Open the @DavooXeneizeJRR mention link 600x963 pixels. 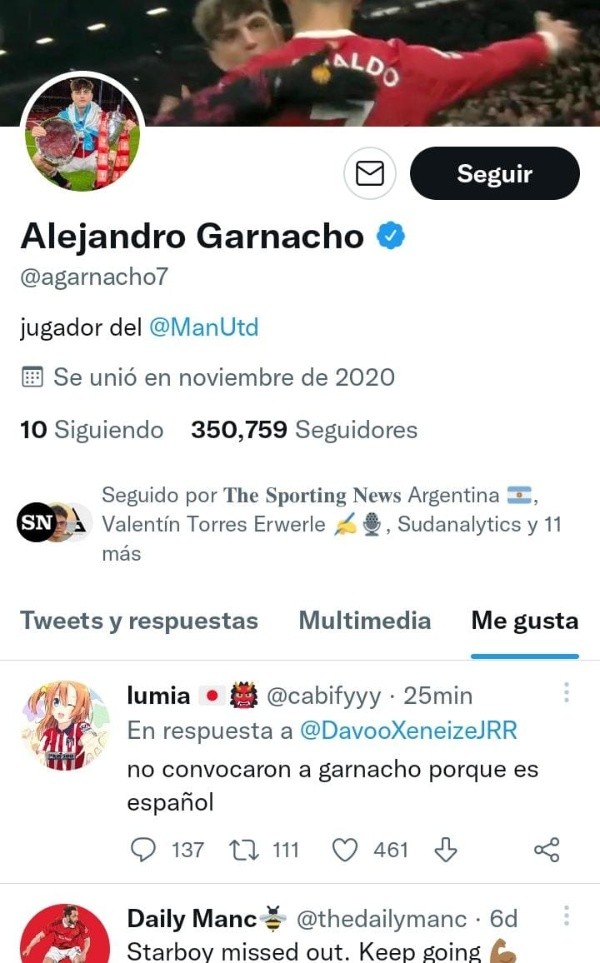[408, 731]
